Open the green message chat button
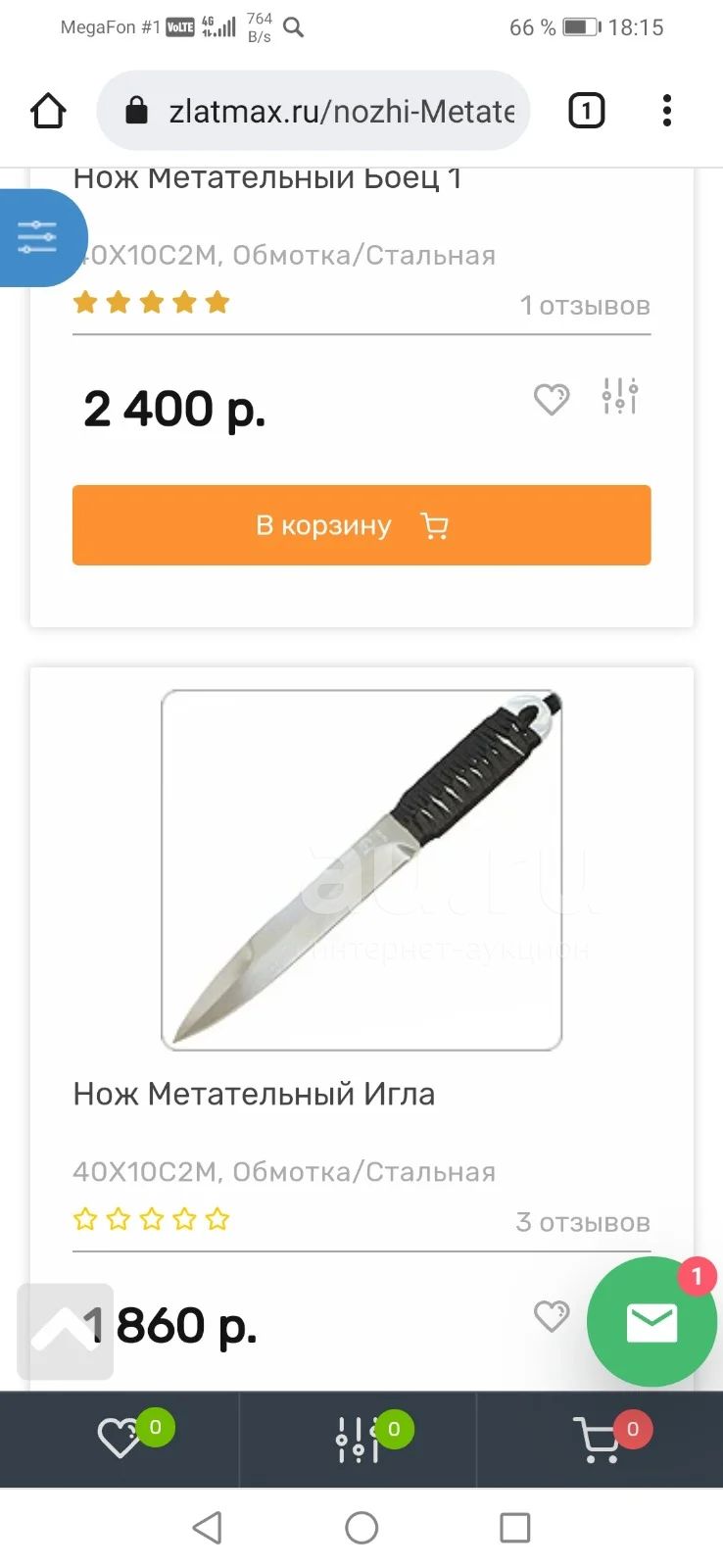 pos(651,1322)
